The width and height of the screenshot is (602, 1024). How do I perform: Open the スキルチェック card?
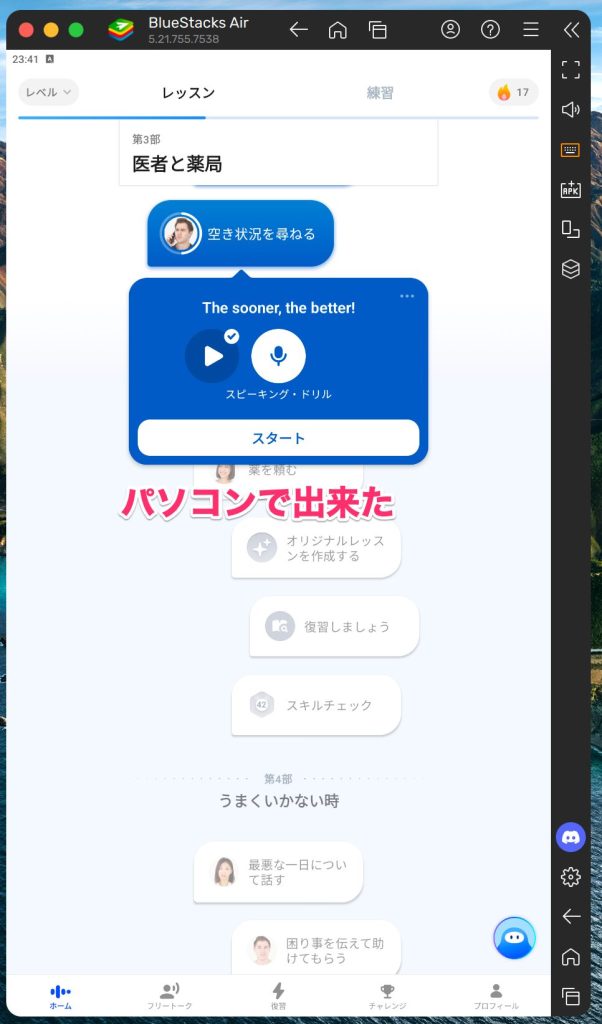(316, 705)
